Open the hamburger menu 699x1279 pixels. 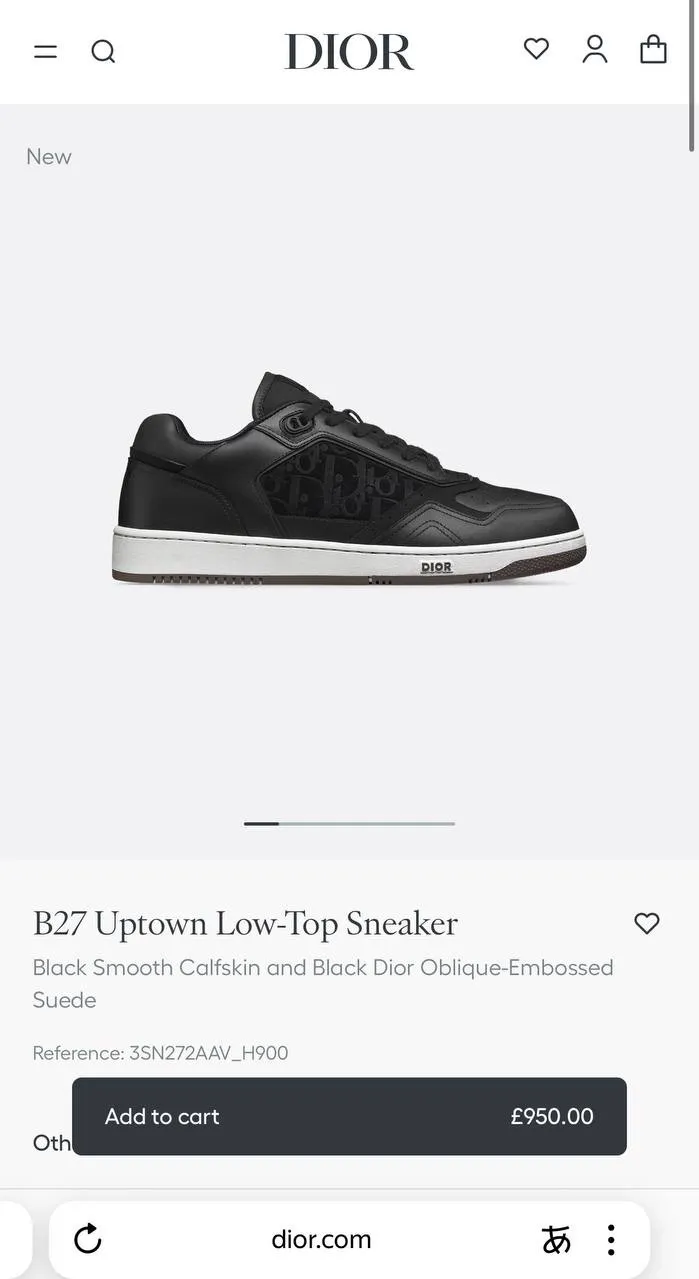pos(45,51)
